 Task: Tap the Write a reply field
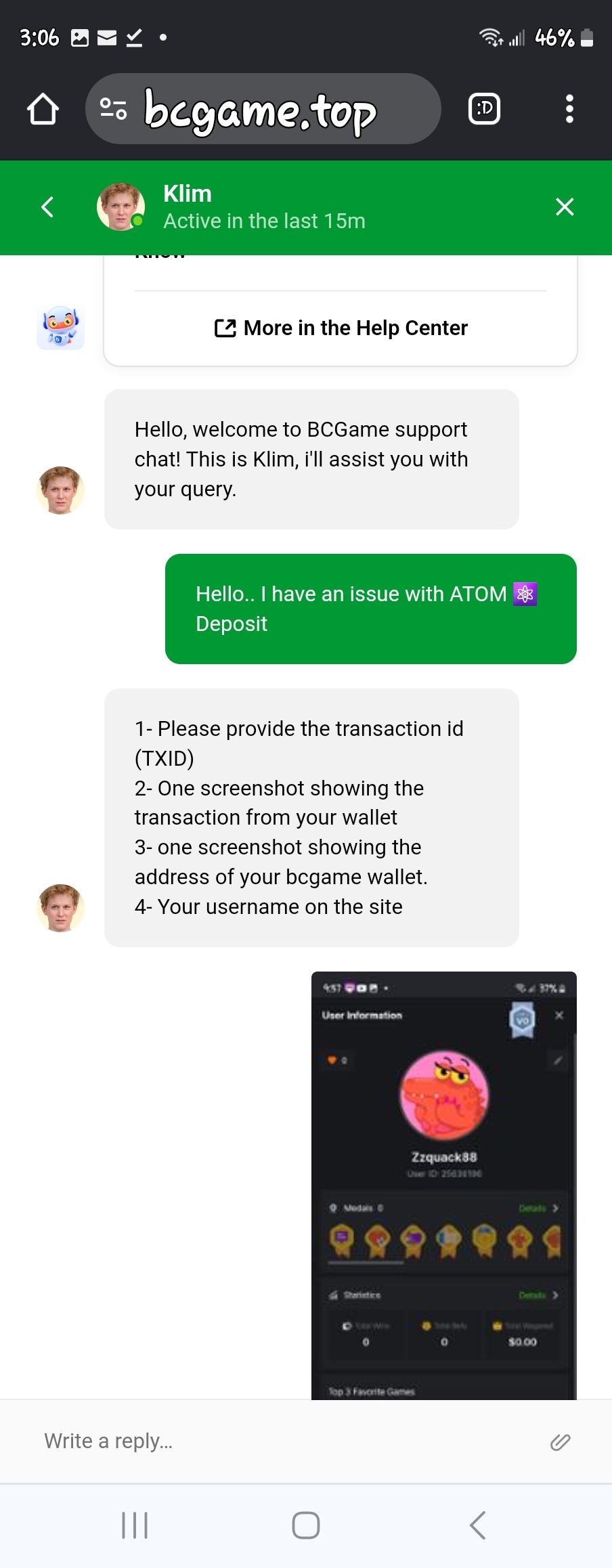[271, 1441]
